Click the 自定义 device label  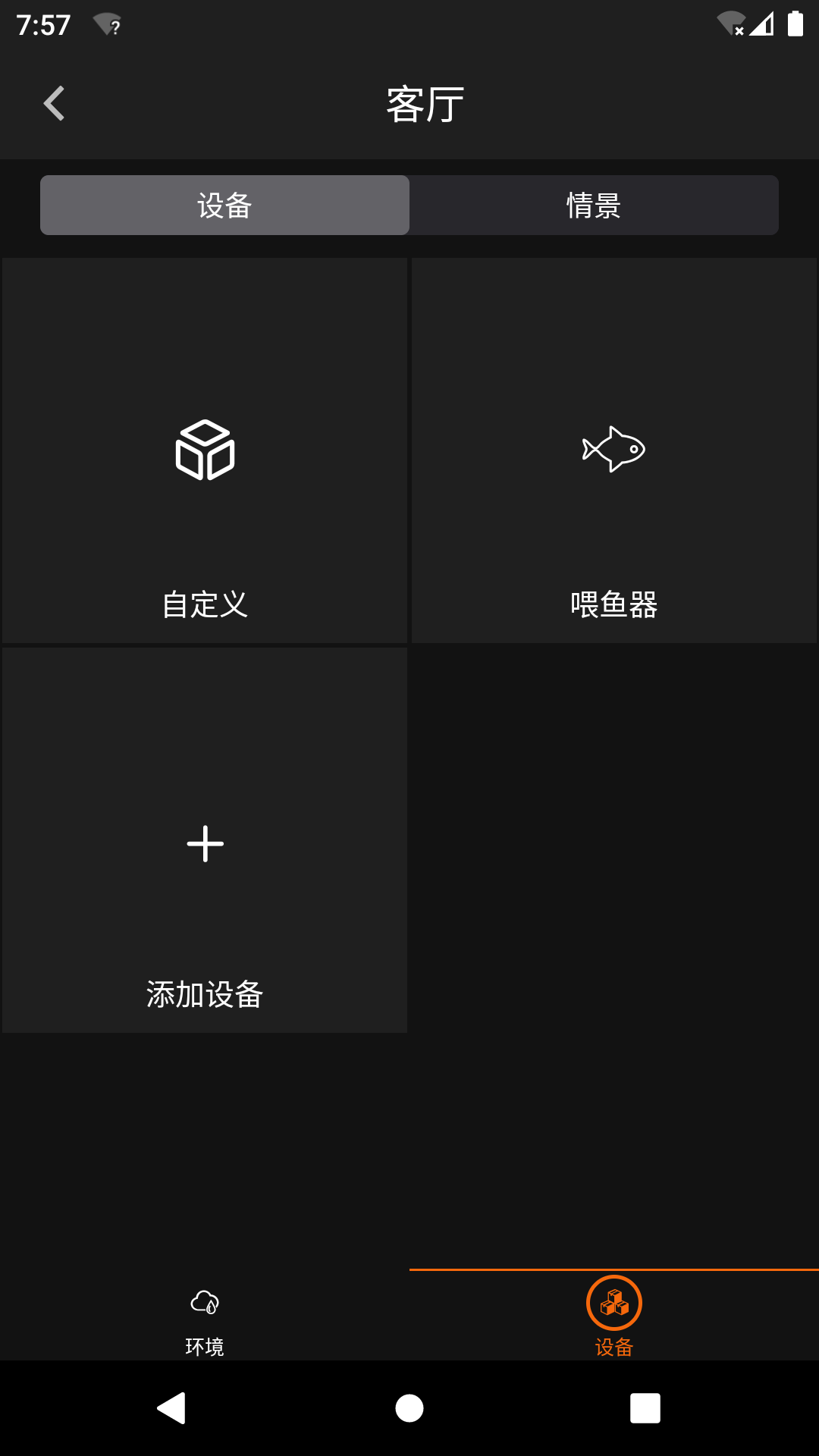click(x=206, y=604)
